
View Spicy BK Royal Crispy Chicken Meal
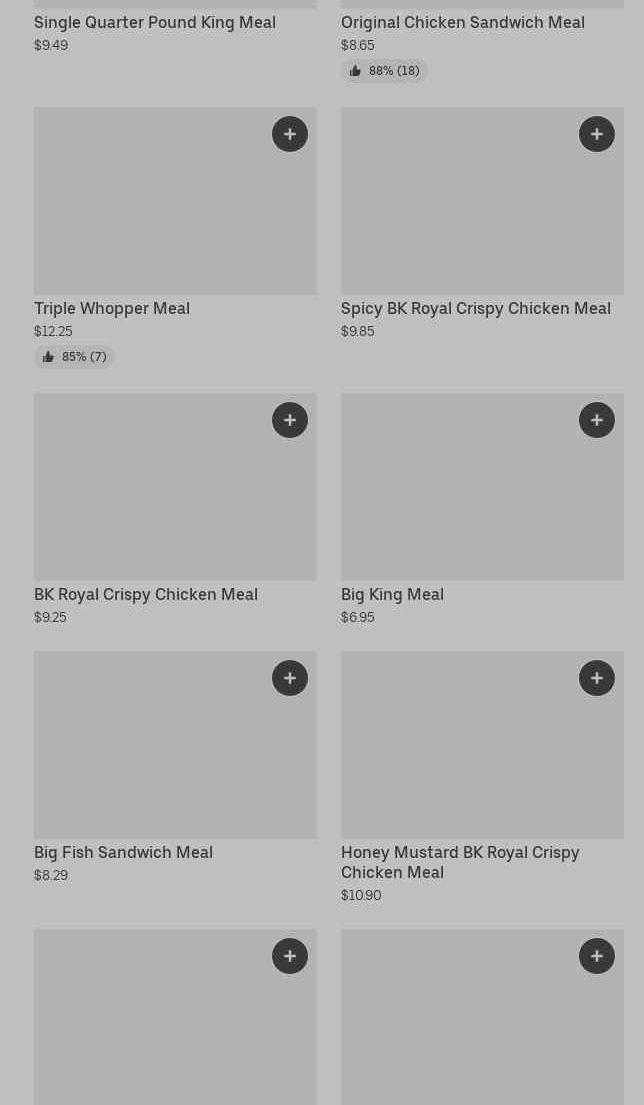[x=476, y=309]
